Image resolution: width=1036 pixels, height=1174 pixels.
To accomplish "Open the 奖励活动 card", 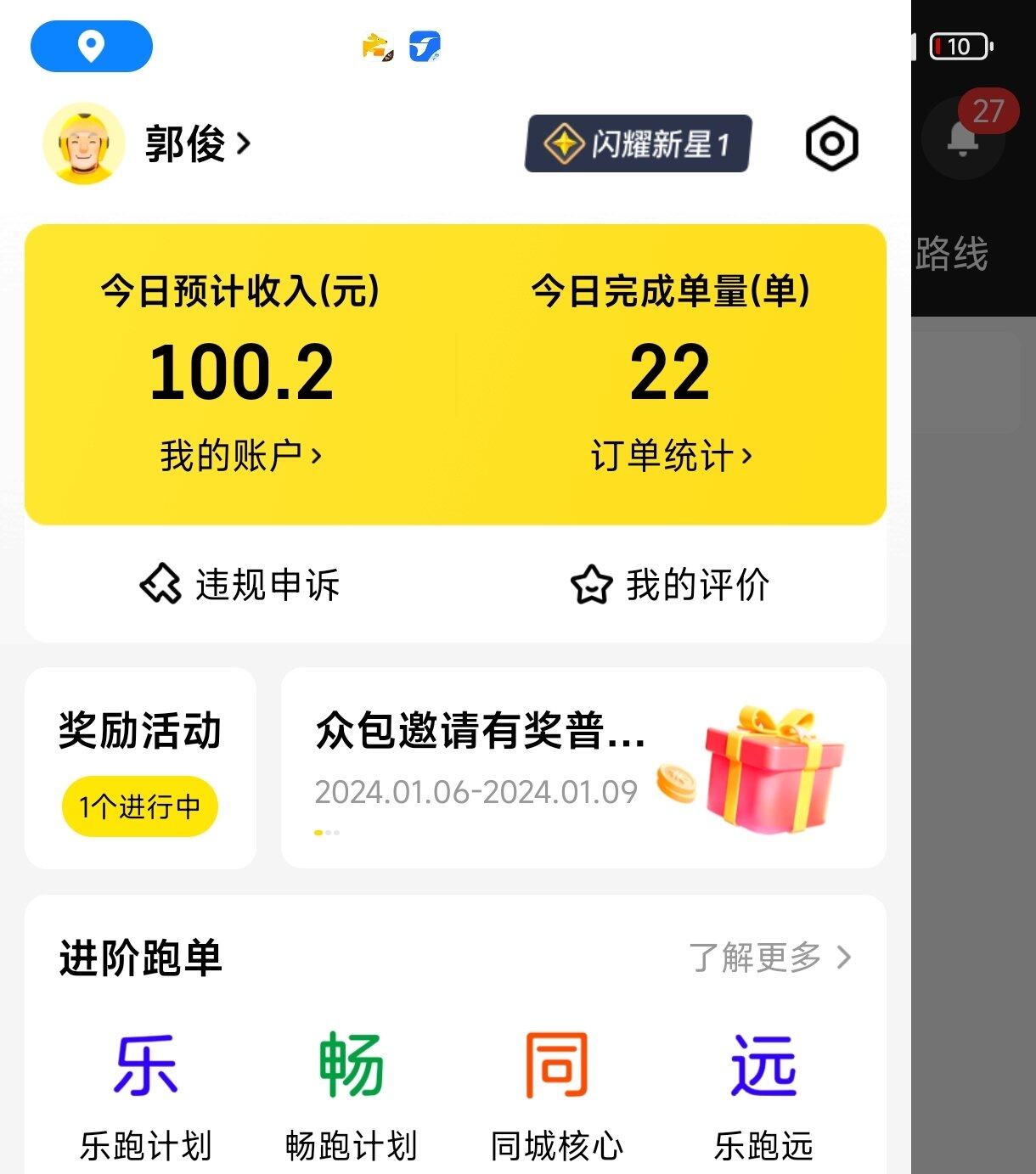I will click(140, 767).
